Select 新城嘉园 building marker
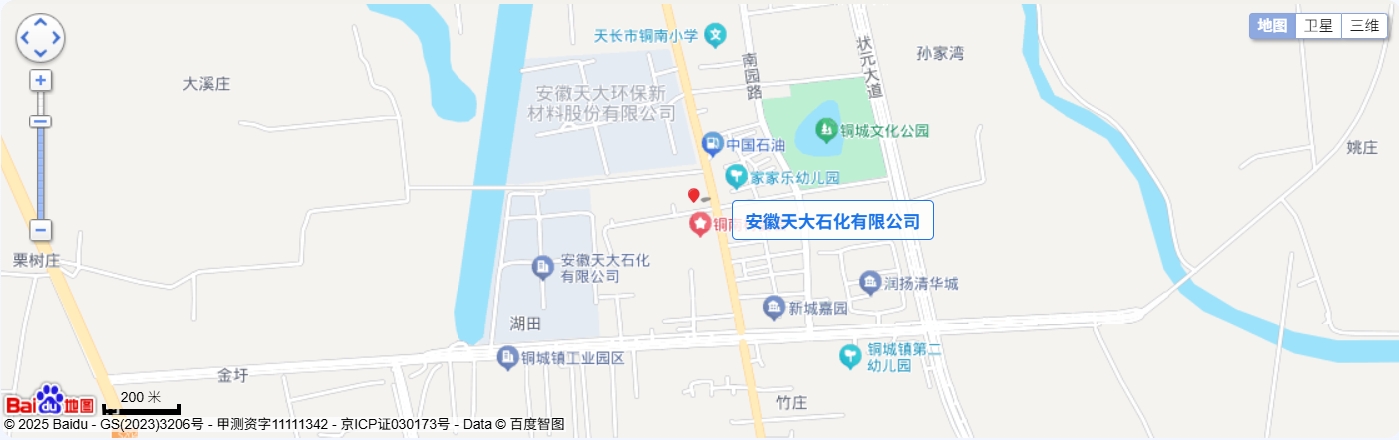 click(773, 308)
